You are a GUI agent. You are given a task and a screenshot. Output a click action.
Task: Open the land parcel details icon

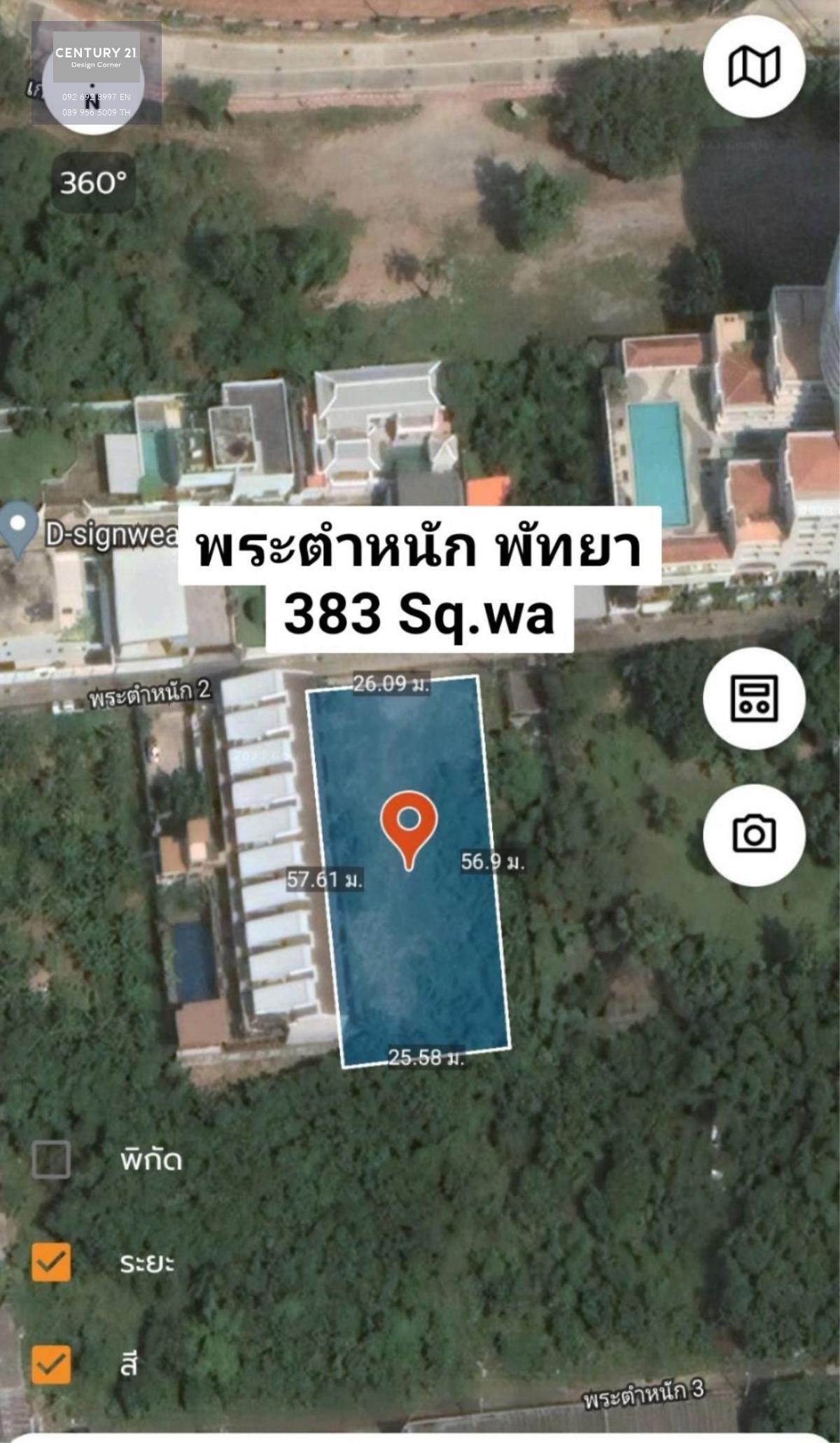pos(754,698)
